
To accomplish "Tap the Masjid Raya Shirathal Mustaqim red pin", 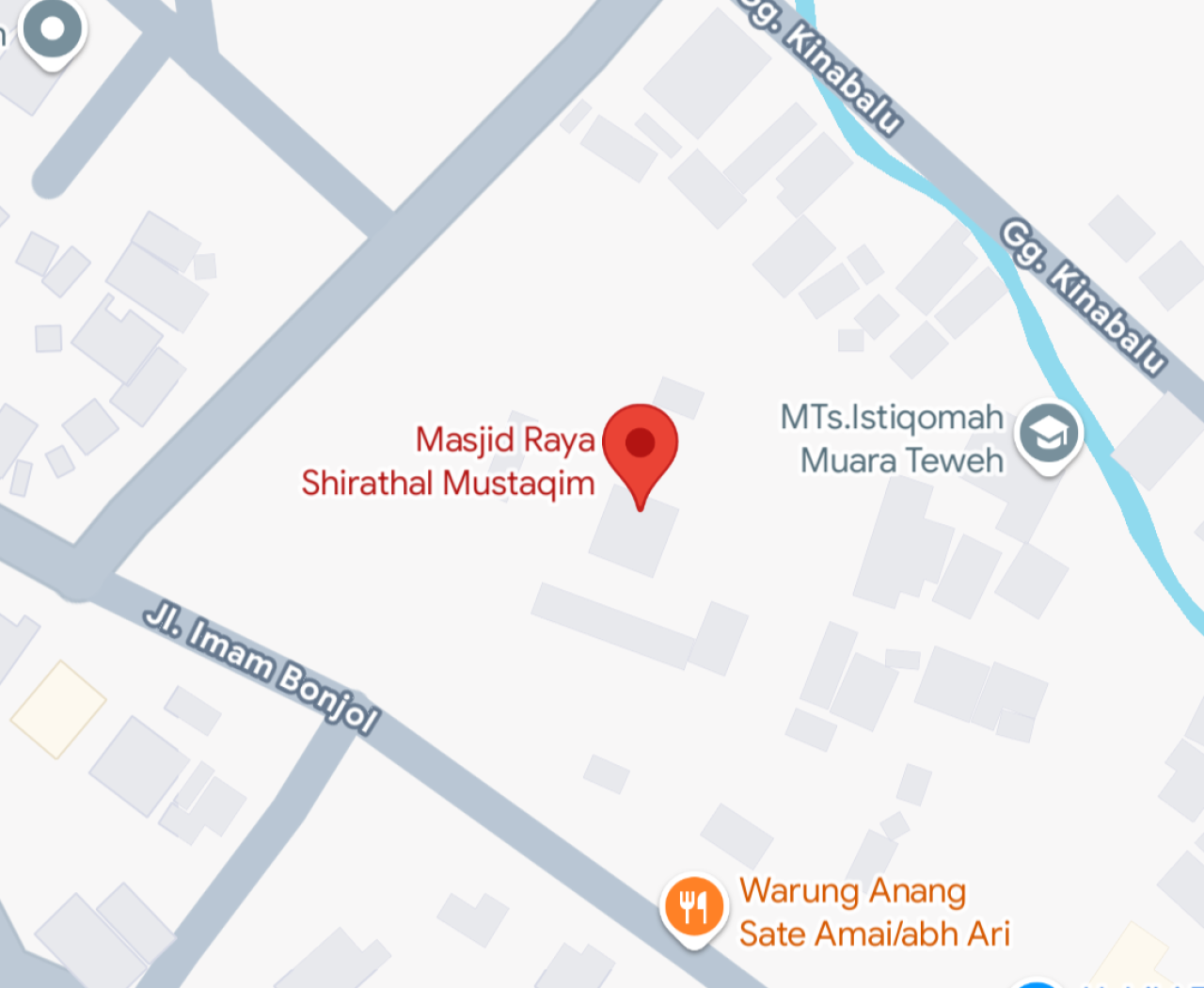I will [x=640, y=445].
